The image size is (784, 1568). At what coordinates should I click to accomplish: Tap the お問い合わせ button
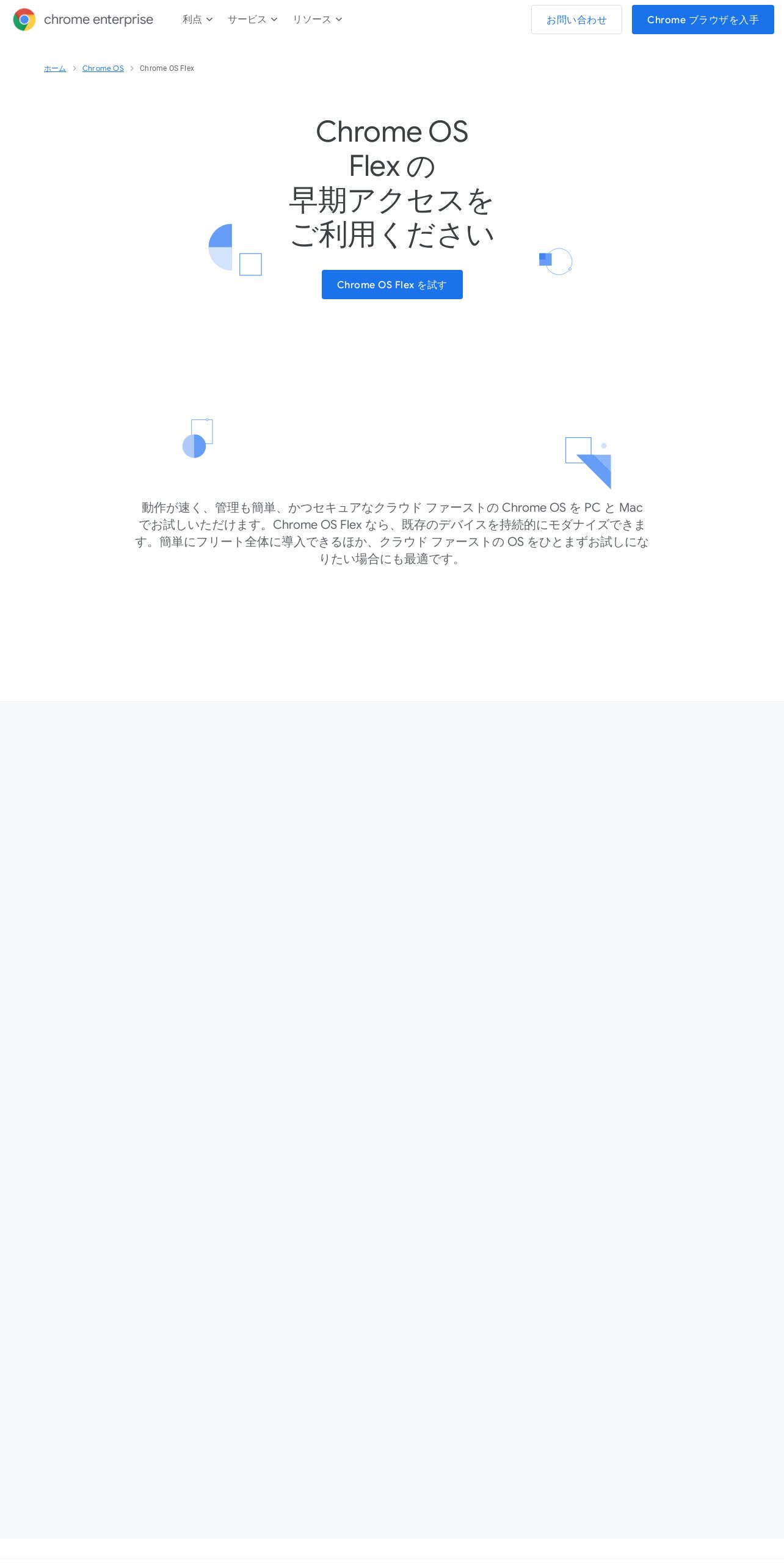[576, 20]
